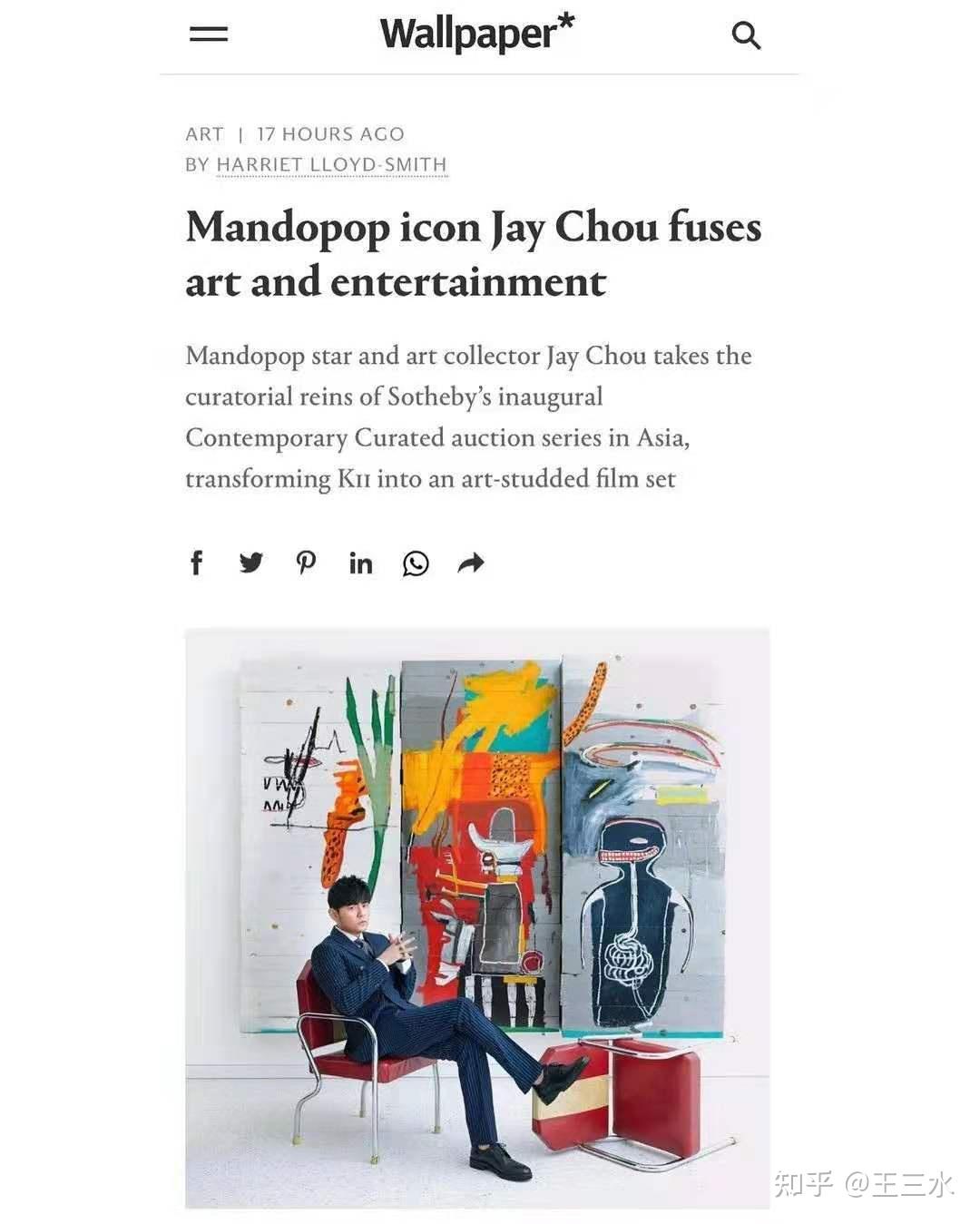
Task: Open the hamburger navigation menu
Action: tap(208, 34)
